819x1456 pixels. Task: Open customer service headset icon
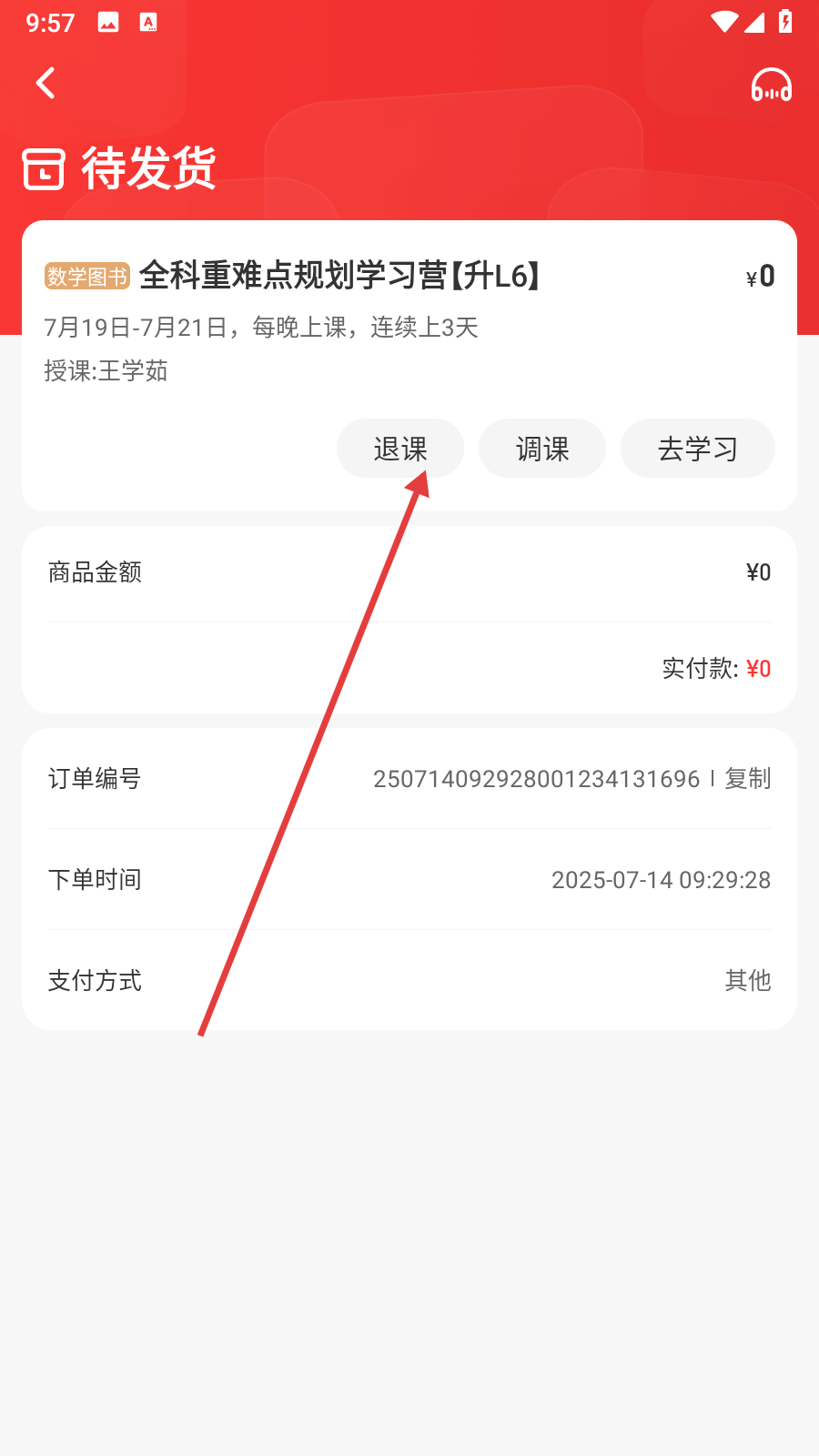tap(771, 84)
